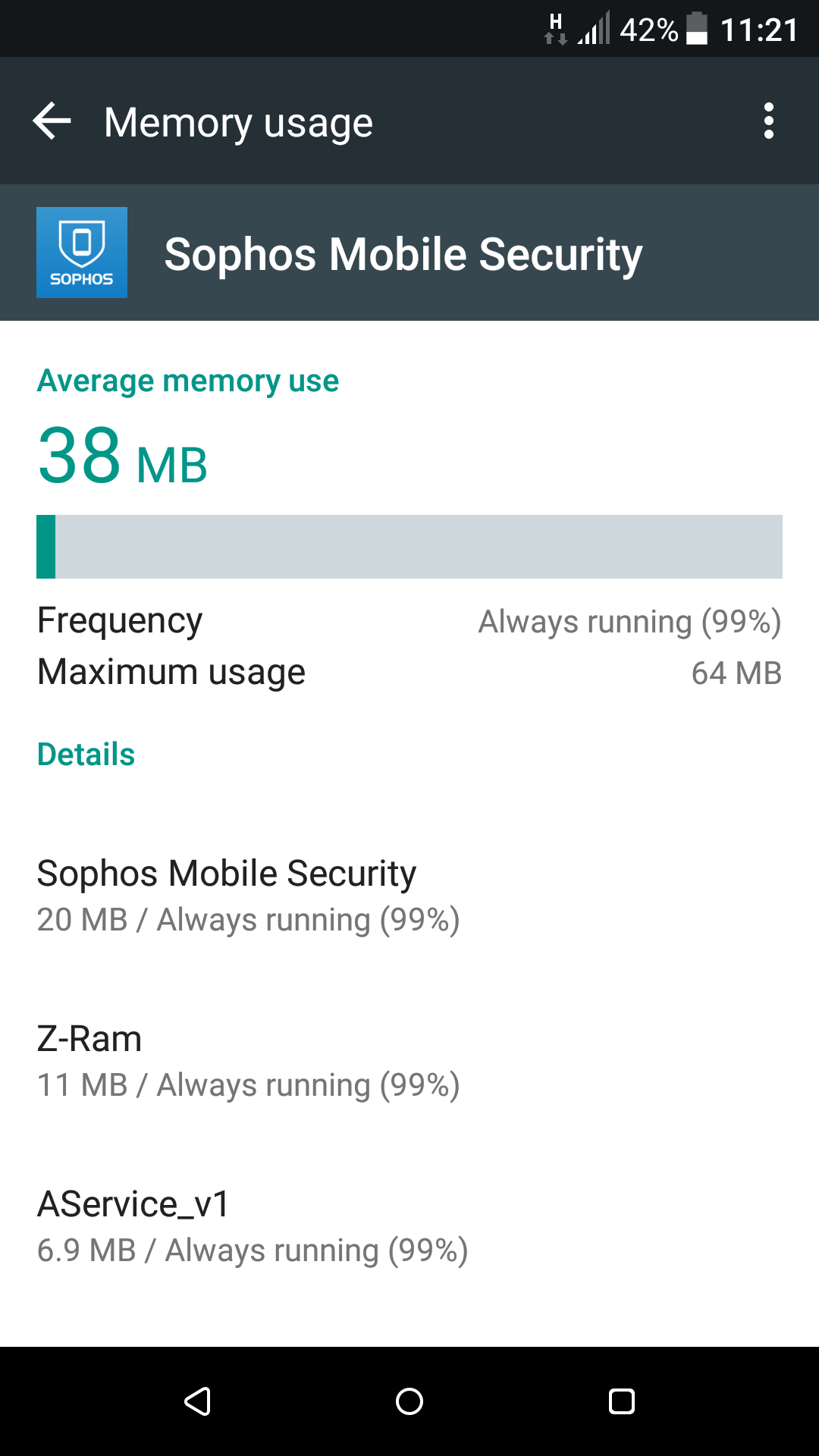Open Sophos Mobile Security process details
The image size is (819, 1456).
249,895
